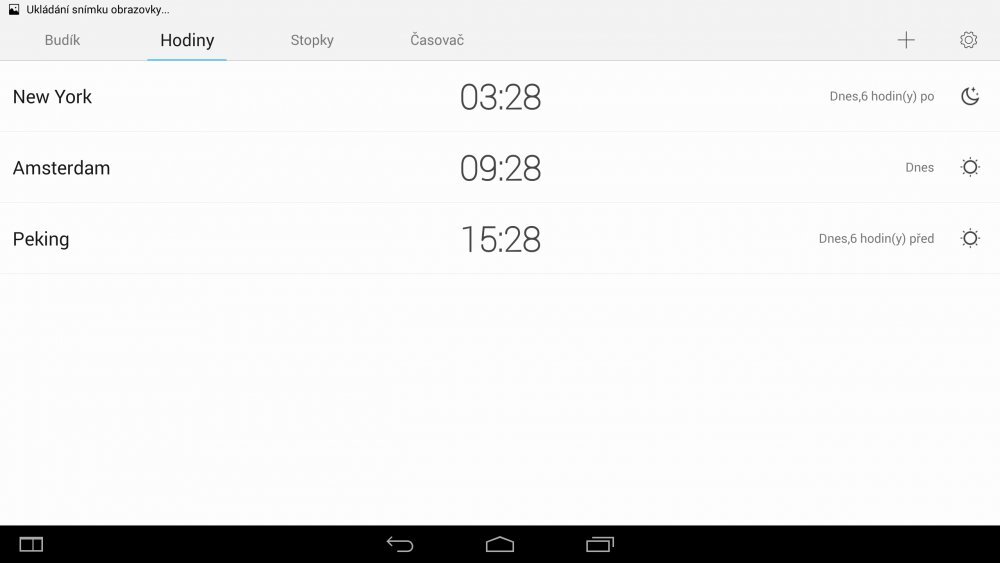The width and height of the screenshot is (1000, 563).
Task: Add a new city with the plus icon
Action: (906, 40)
